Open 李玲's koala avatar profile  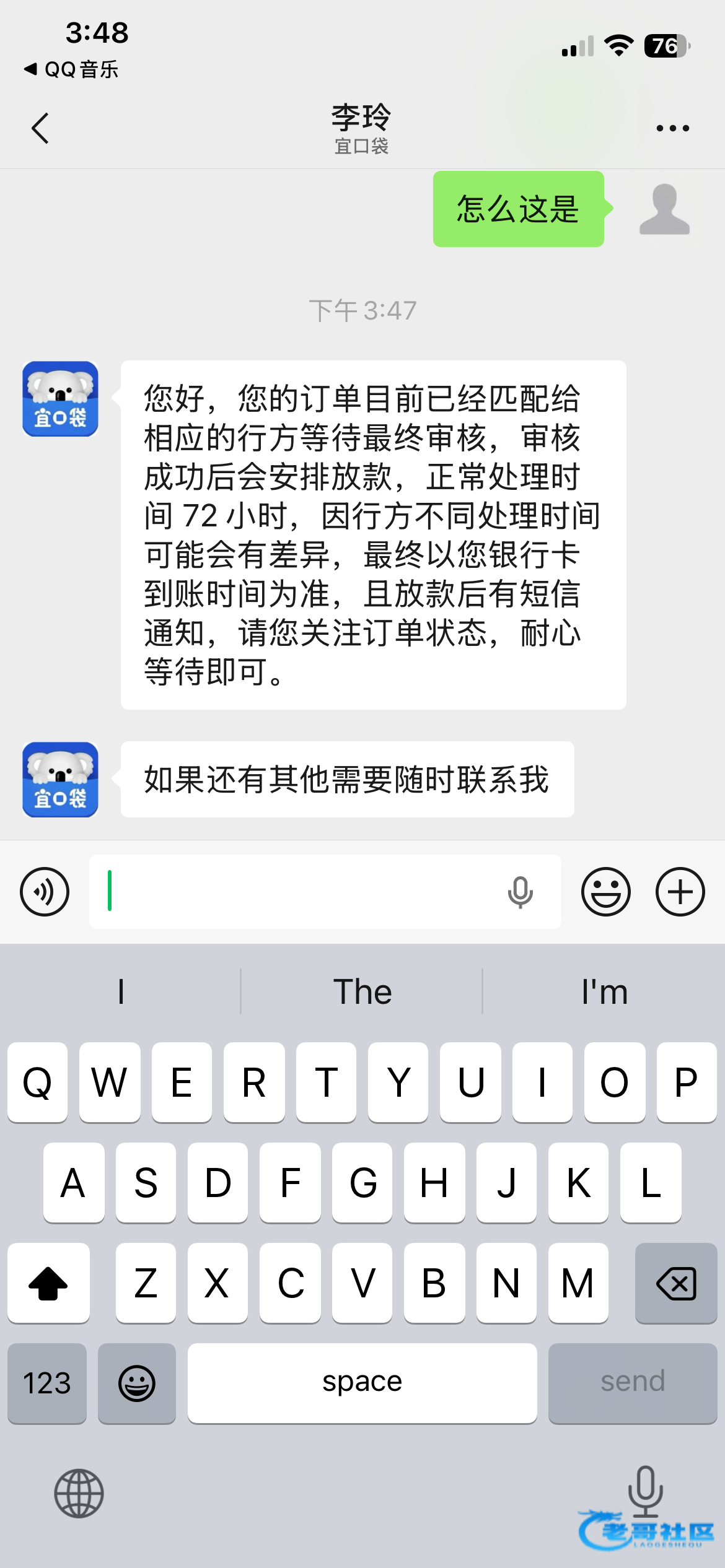pyautogui.click(x=60, y=399)
